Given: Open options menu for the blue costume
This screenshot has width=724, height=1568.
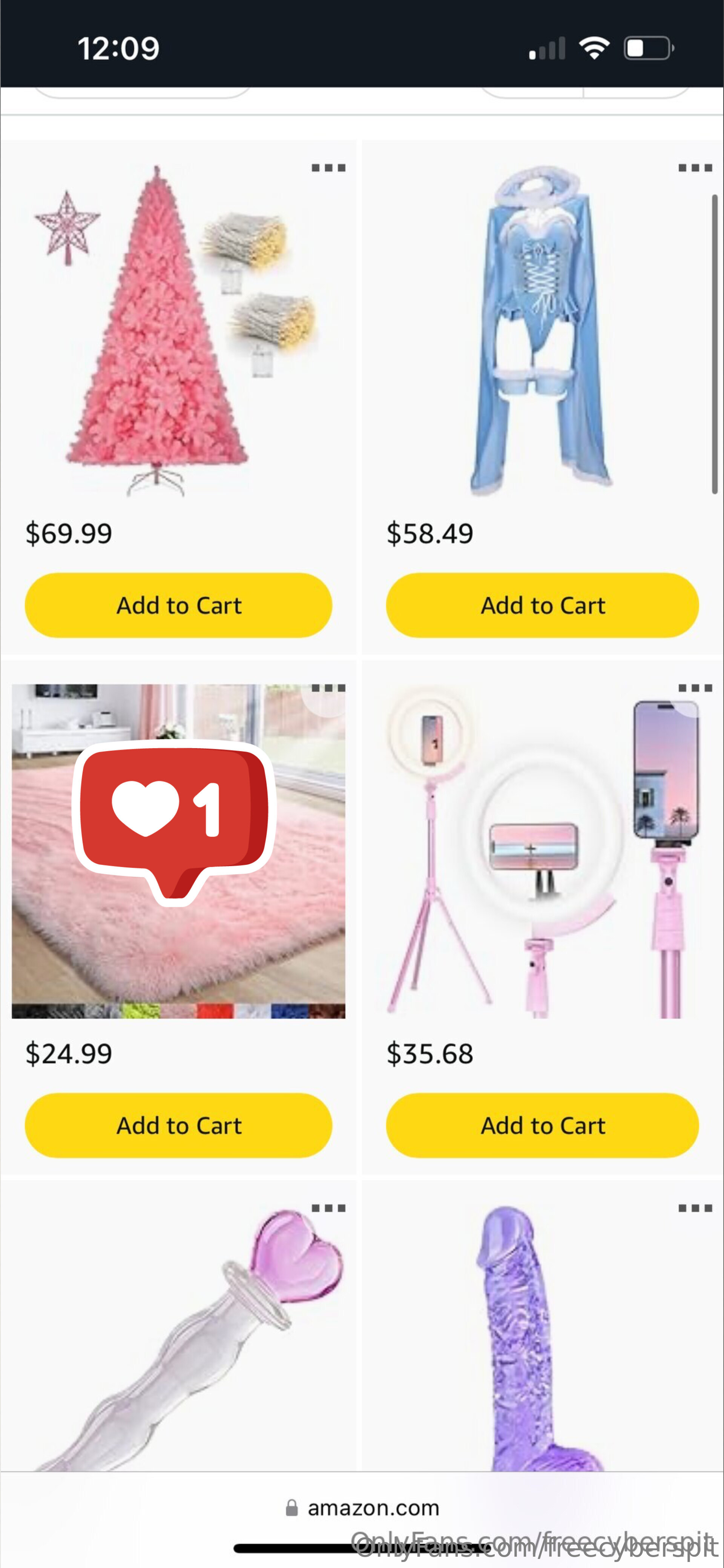Looking at the screenshot, I should pyautogui.click(x=695, y=168).
